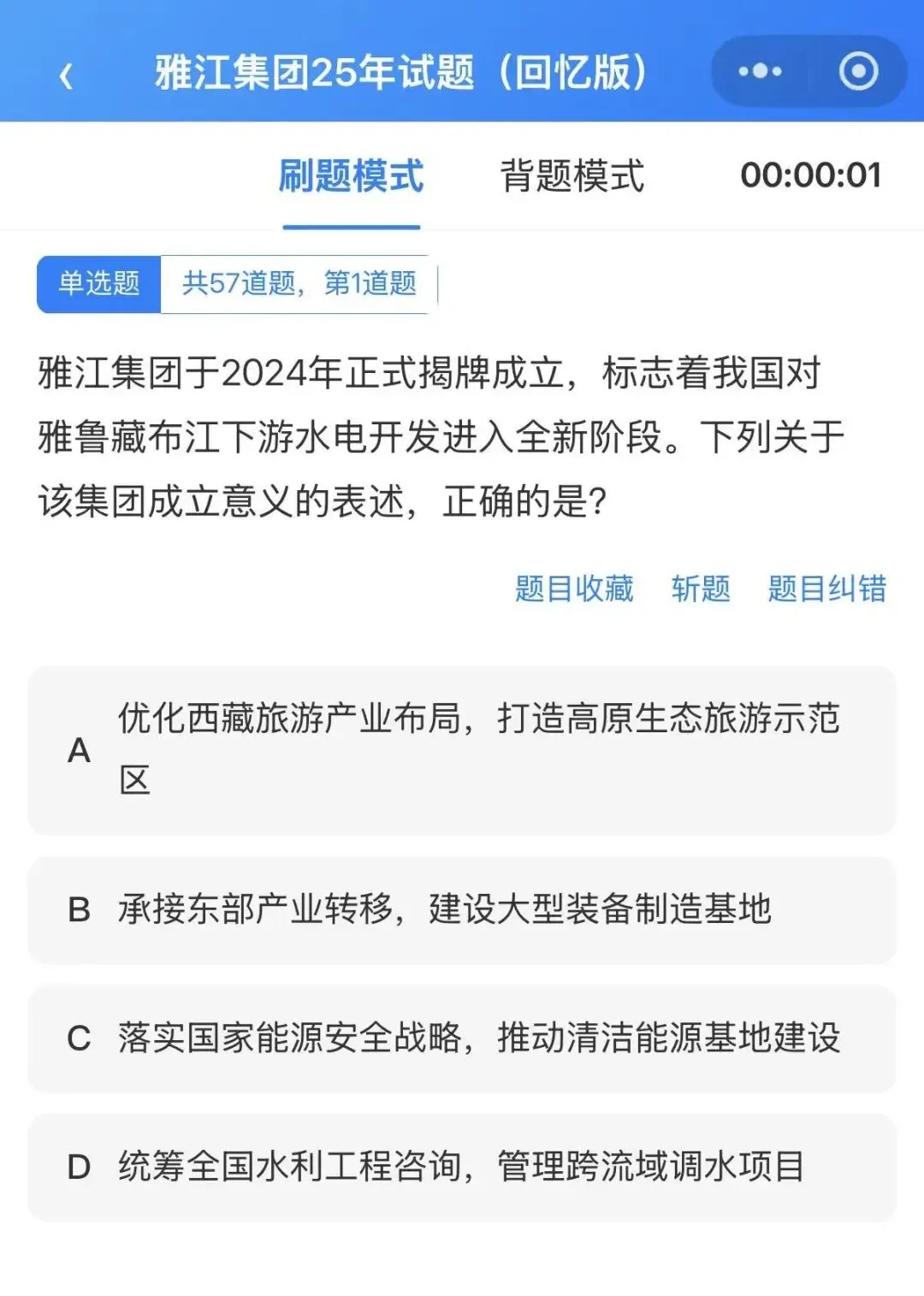Open the mini program three-dot menu
The height and width of the screenshot is (1296, 924).
click(x=760, y=72)
